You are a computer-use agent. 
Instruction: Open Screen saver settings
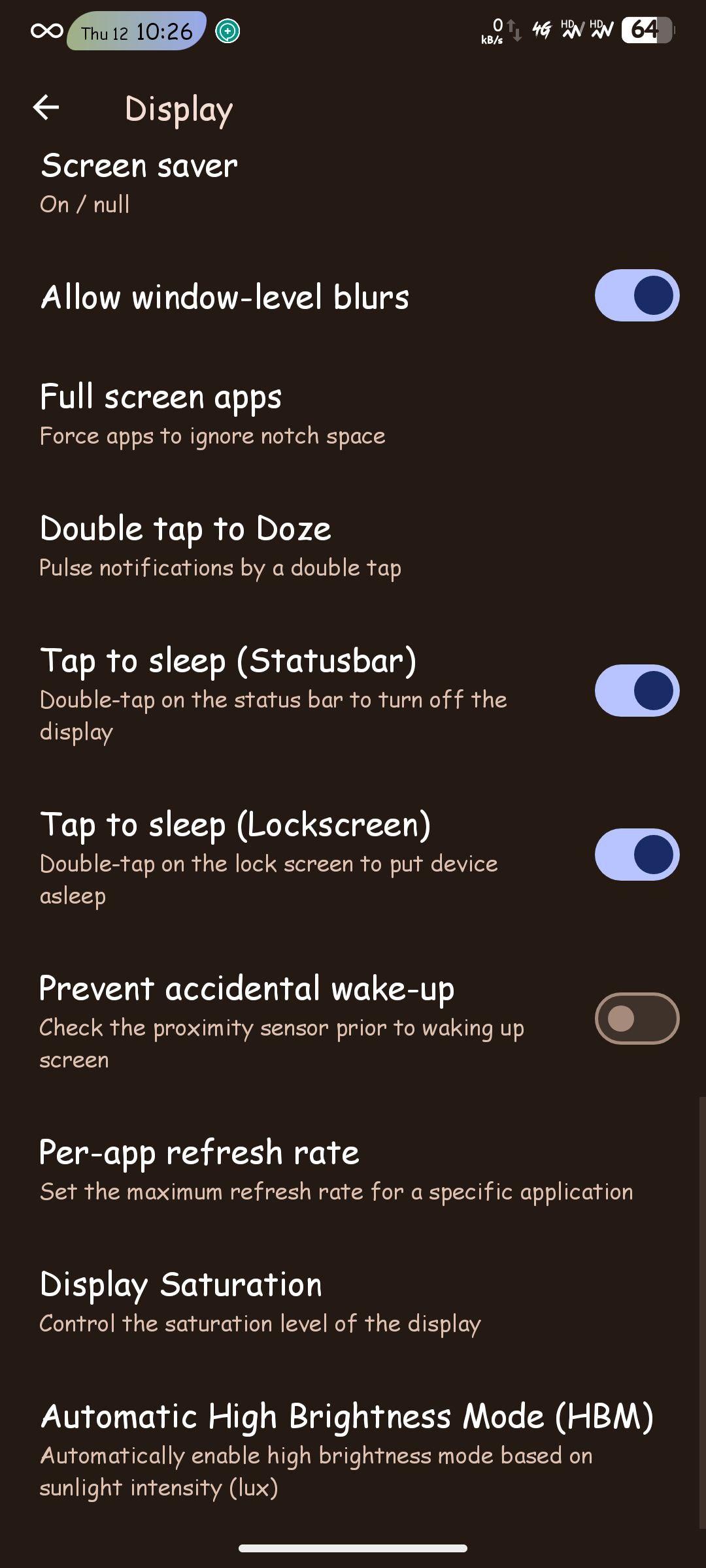(353, 184)
